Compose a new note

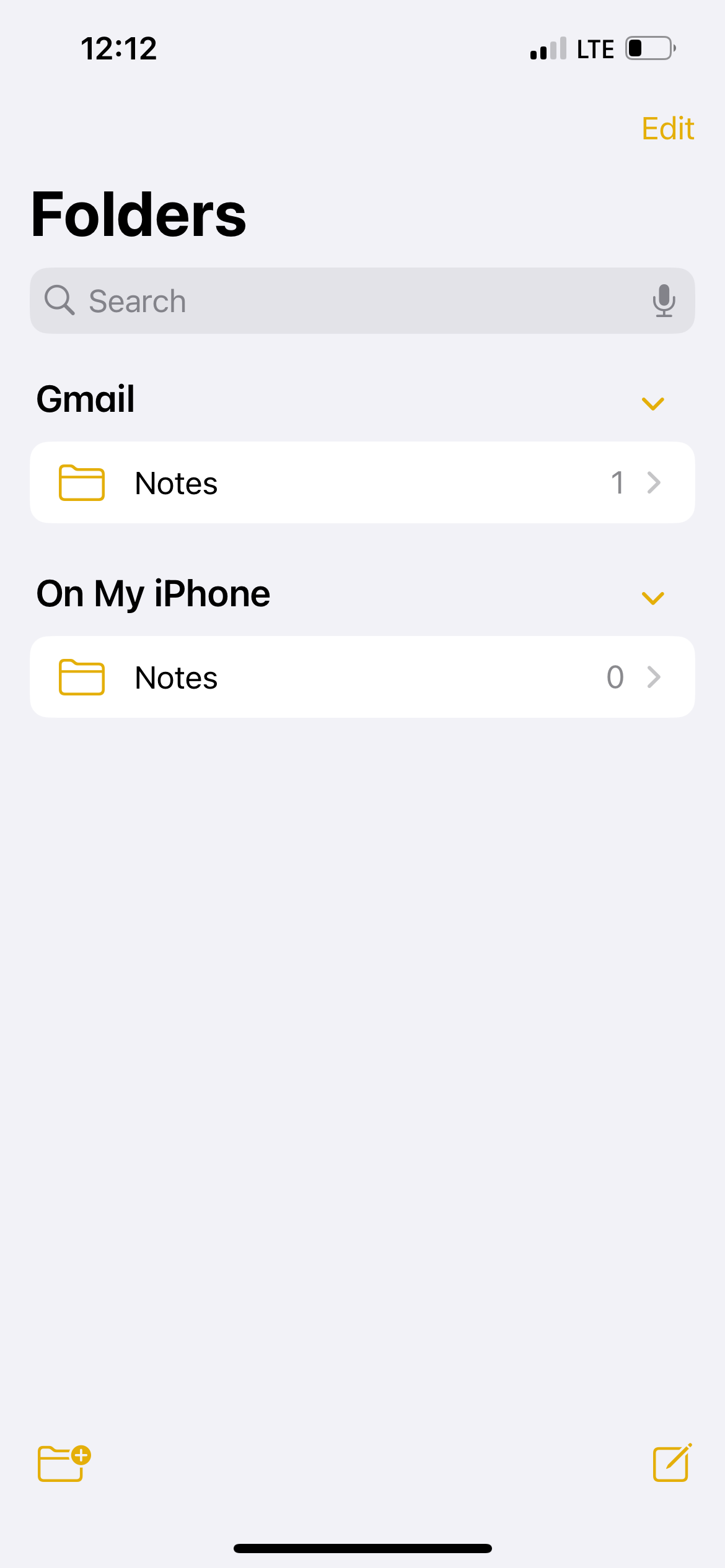coord(672,1463)
